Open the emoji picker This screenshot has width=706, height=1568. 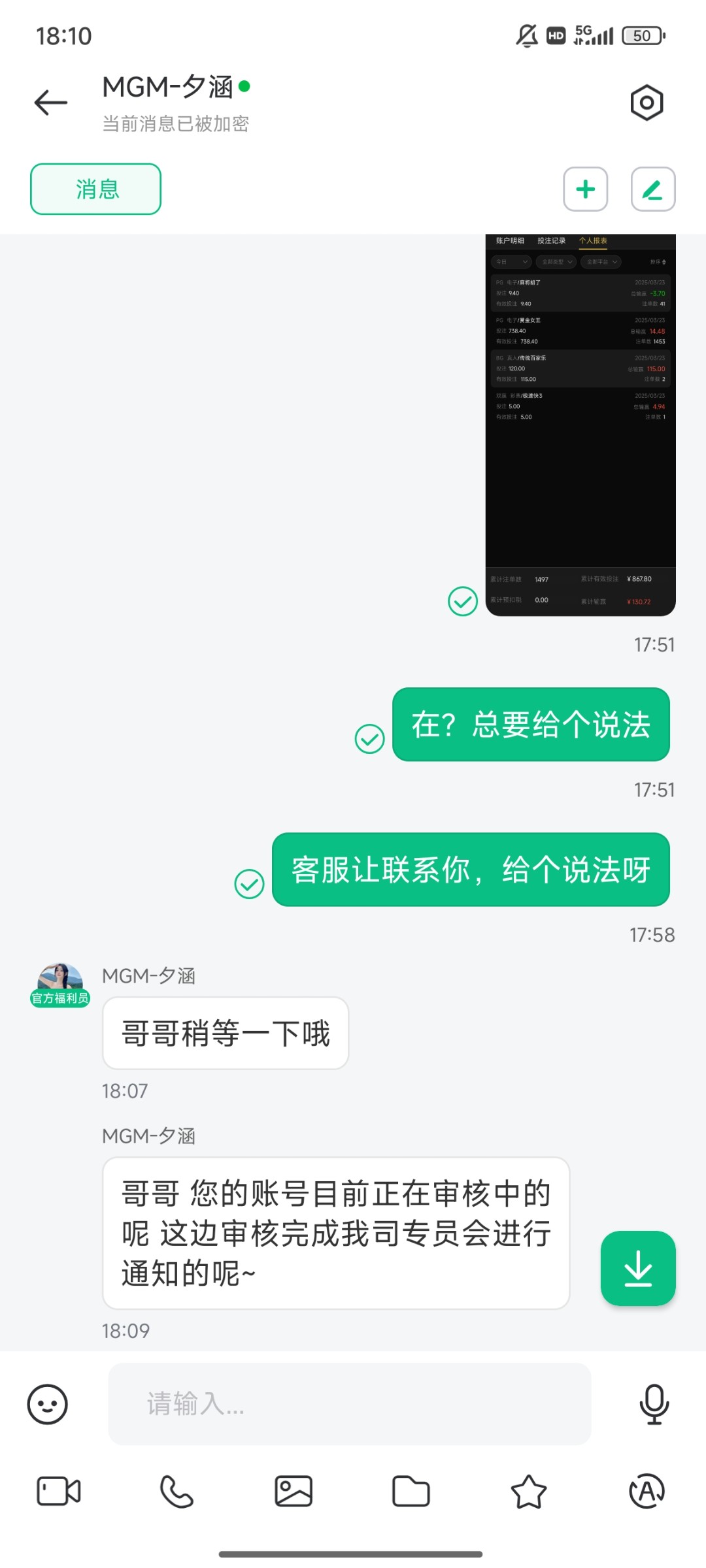(48, 1404)
